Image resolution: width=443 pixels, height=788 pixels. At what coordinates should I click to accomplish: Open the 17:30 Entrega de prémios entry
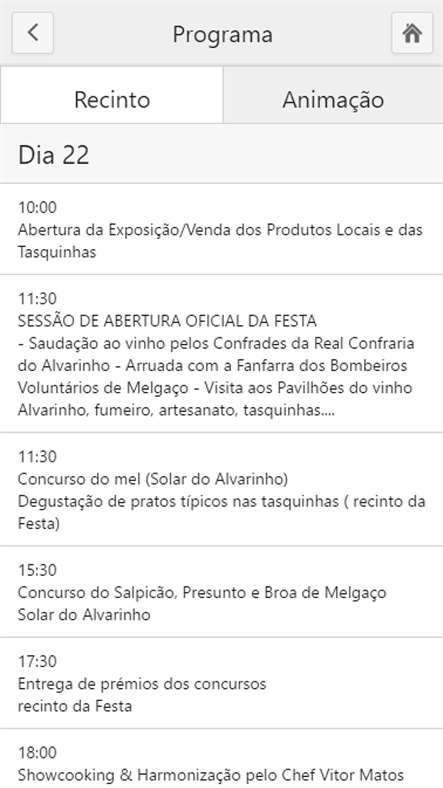pos(222,683)
